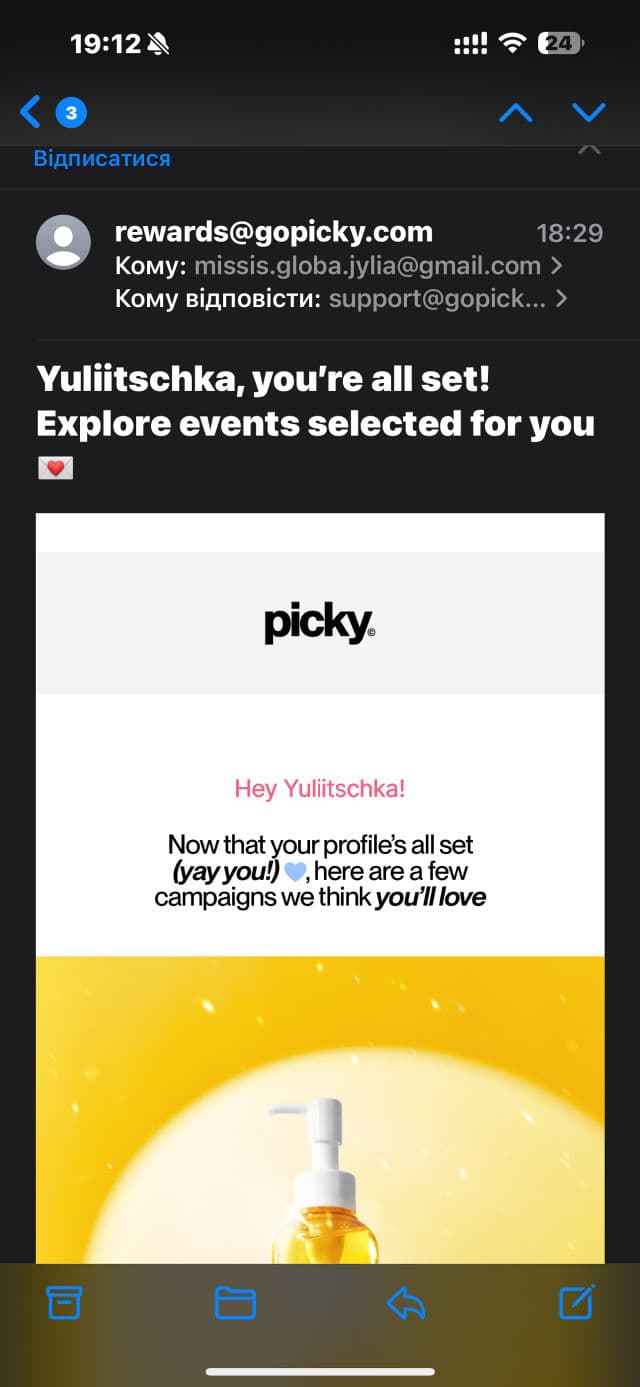Archive this email

tap(64, 1302)
